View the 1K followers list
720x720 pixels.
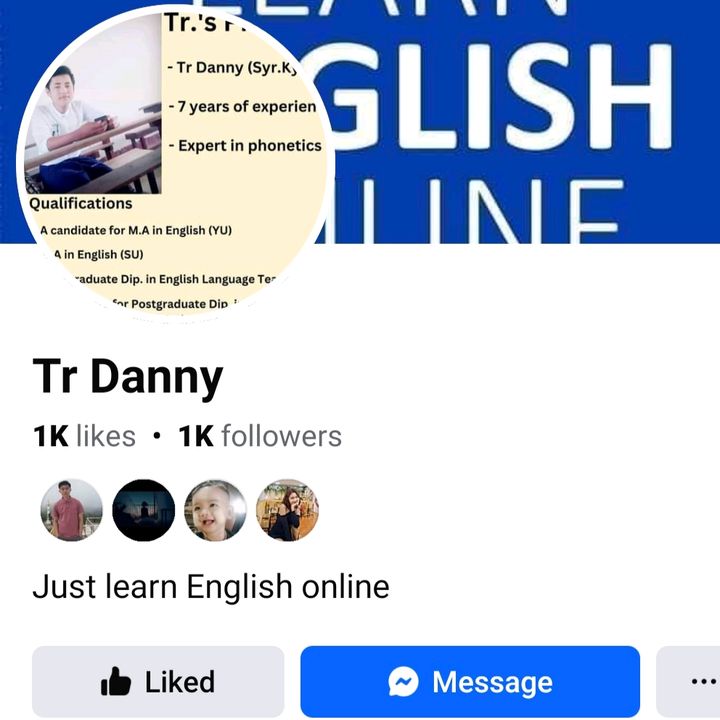(260, 436)
